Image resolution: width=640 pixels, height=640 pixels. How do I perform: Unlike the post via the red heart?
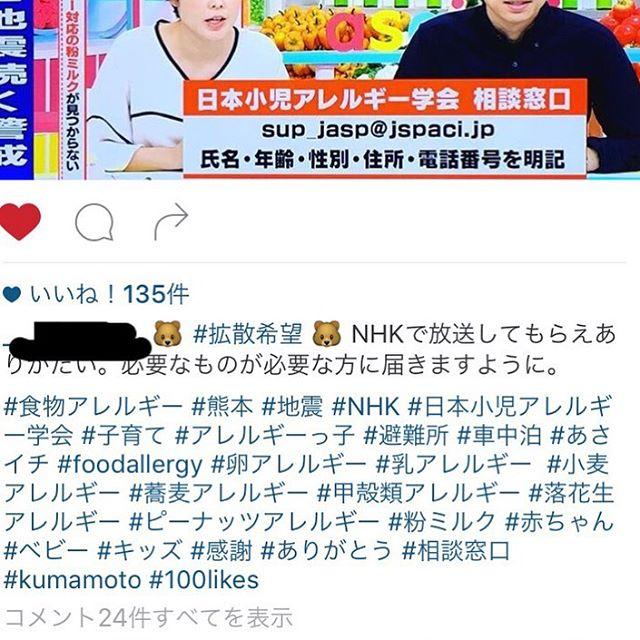[x=20, y=222]
